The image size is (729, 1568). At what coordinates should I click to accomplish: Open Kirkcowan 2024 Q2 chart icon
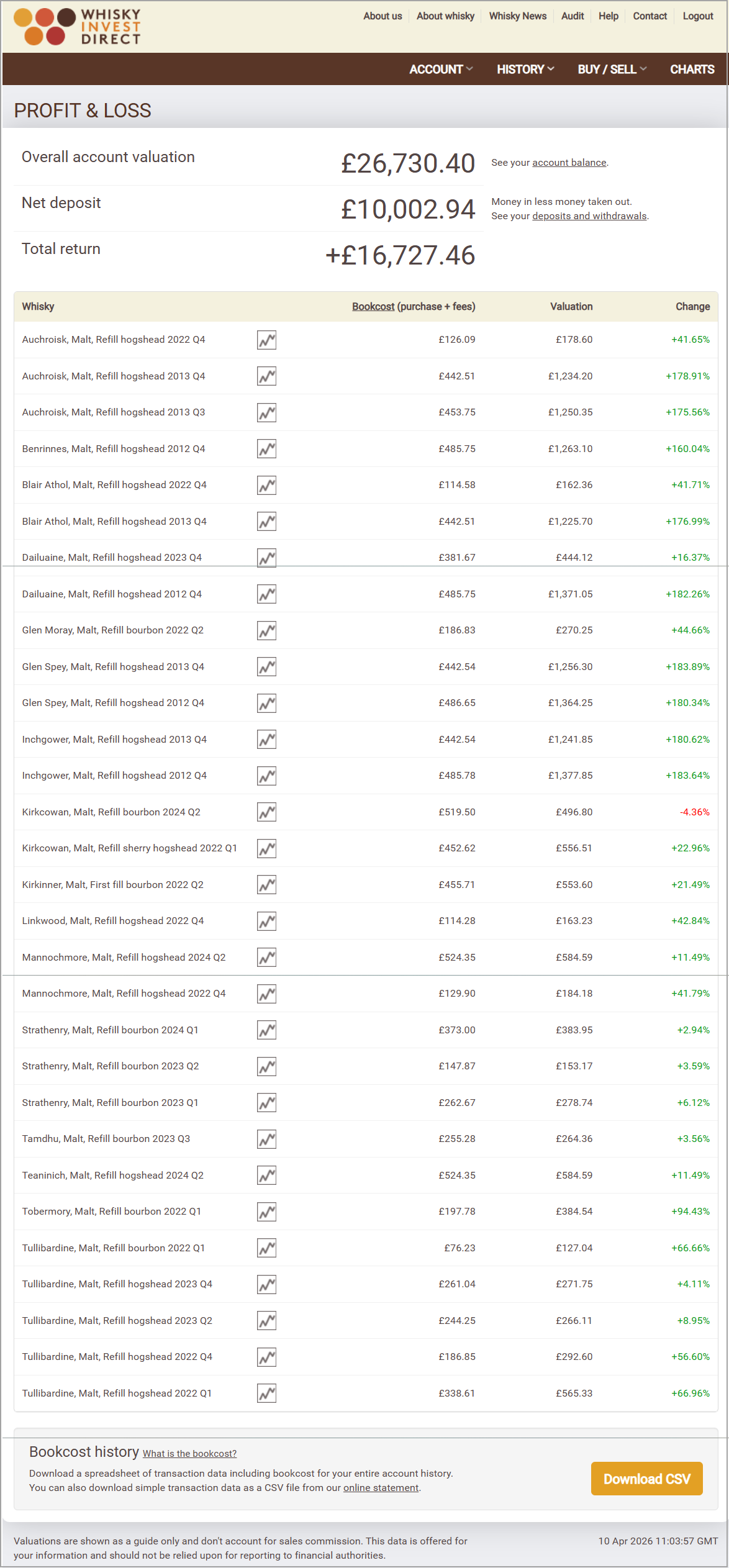pos(267,812)
